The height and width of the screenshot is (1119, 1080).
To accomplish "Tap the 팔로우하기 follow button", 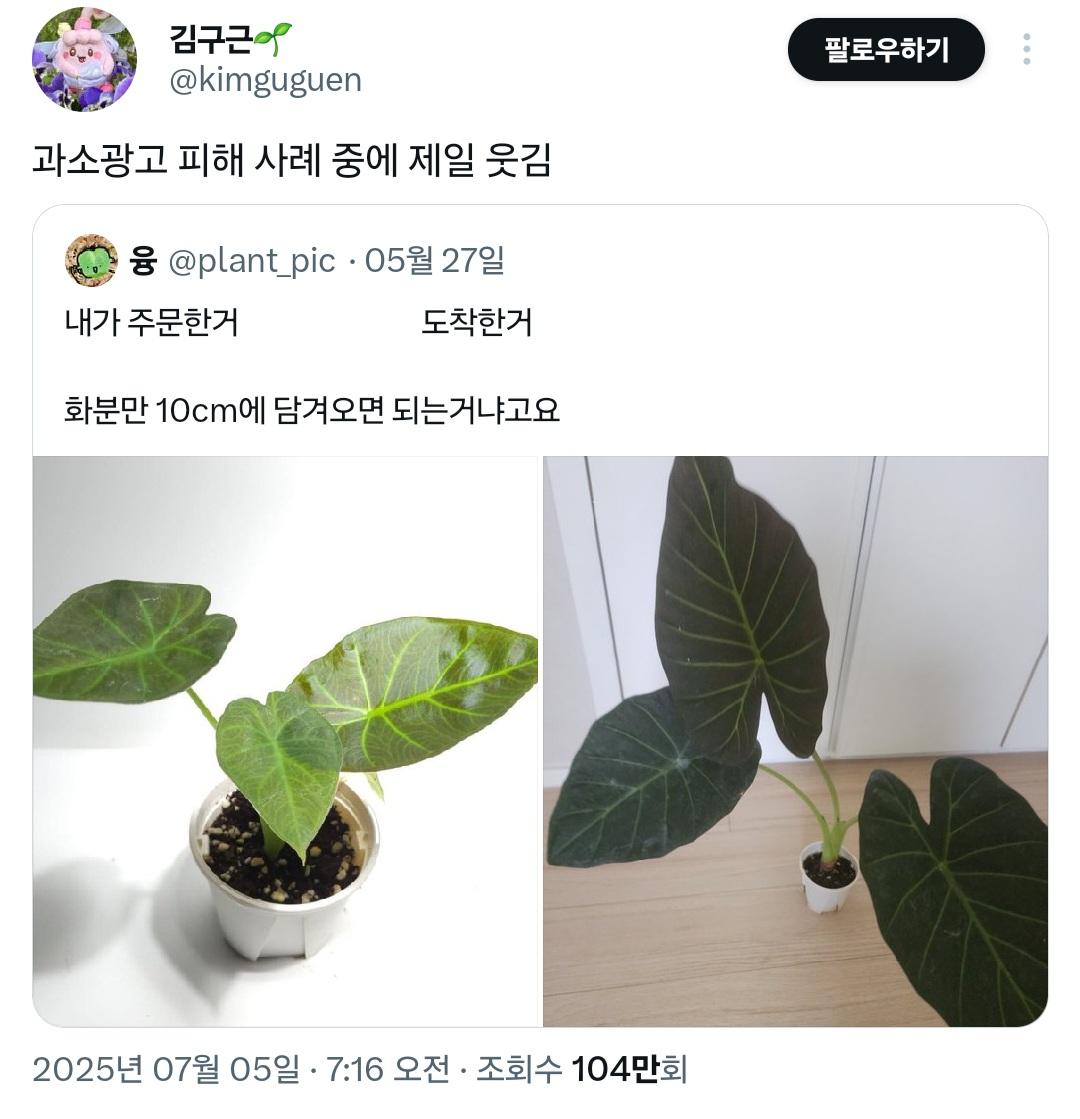I will [x=885, y=50].
